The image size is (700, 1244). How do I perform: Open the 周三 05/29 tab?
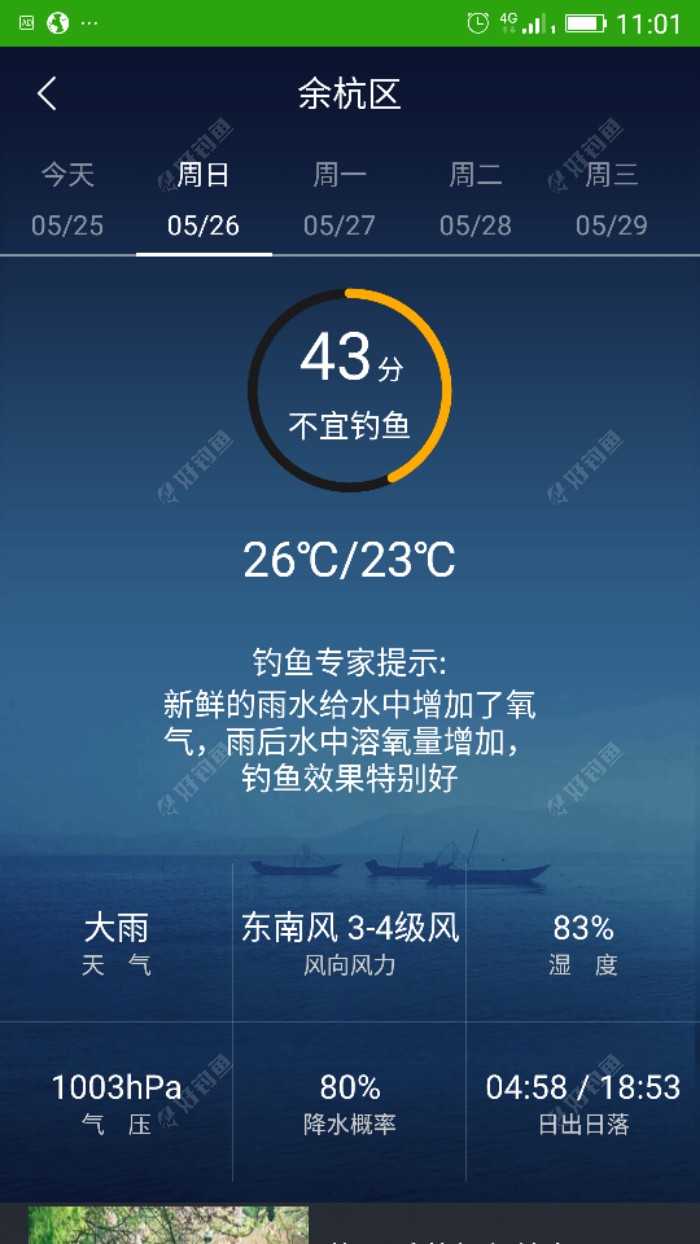611,200
